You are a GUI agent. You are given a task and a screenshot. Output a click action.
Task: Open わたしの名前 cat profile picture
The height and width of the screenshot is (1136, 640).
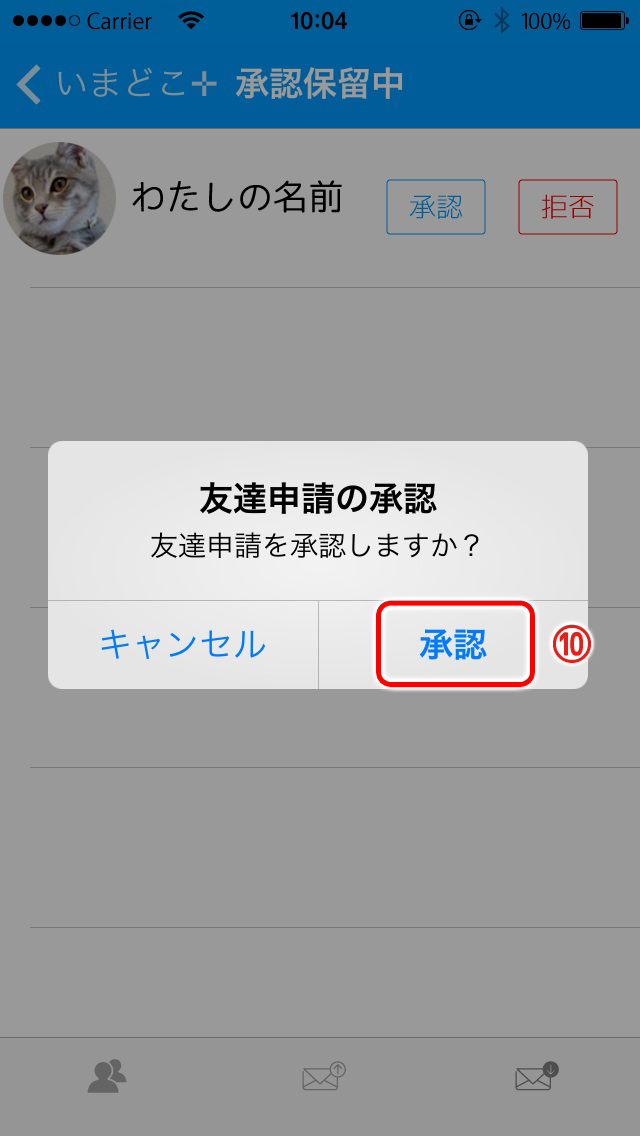(59, 199)
